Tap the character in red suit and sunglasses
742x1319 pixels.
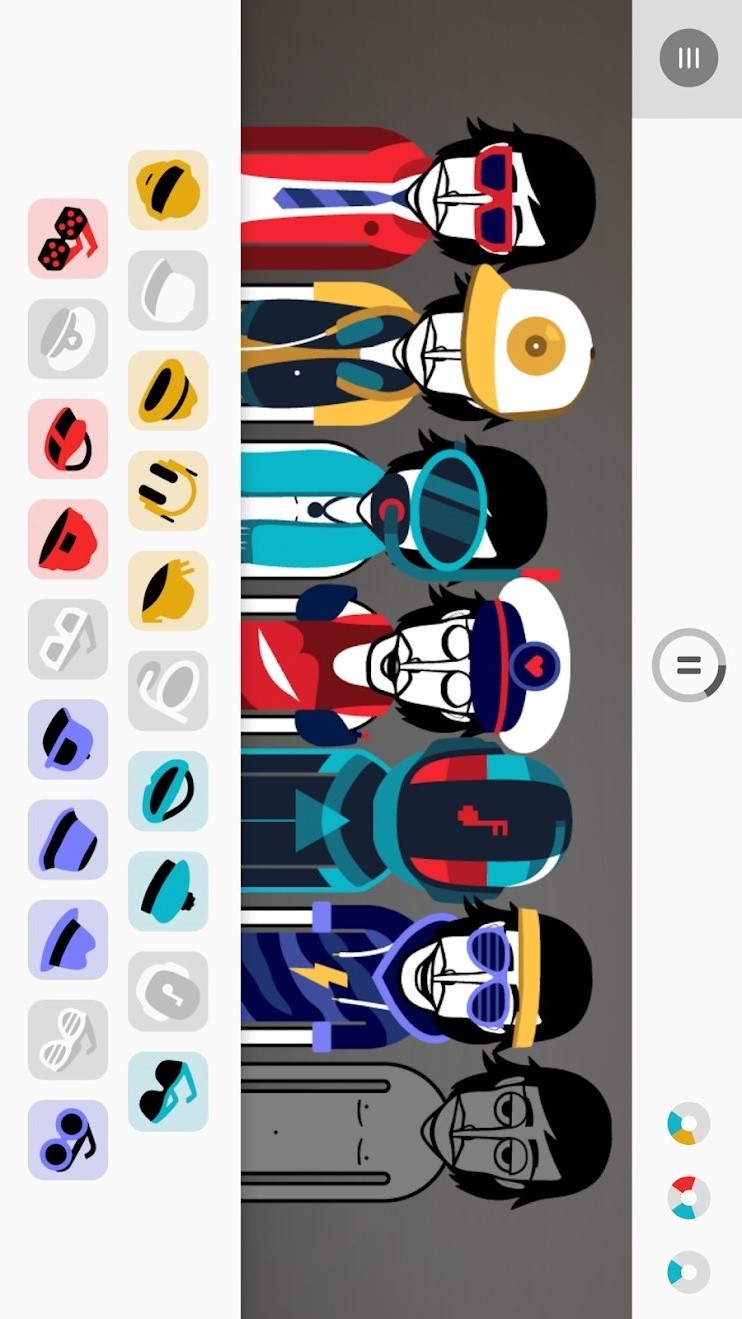click(420, 197)
